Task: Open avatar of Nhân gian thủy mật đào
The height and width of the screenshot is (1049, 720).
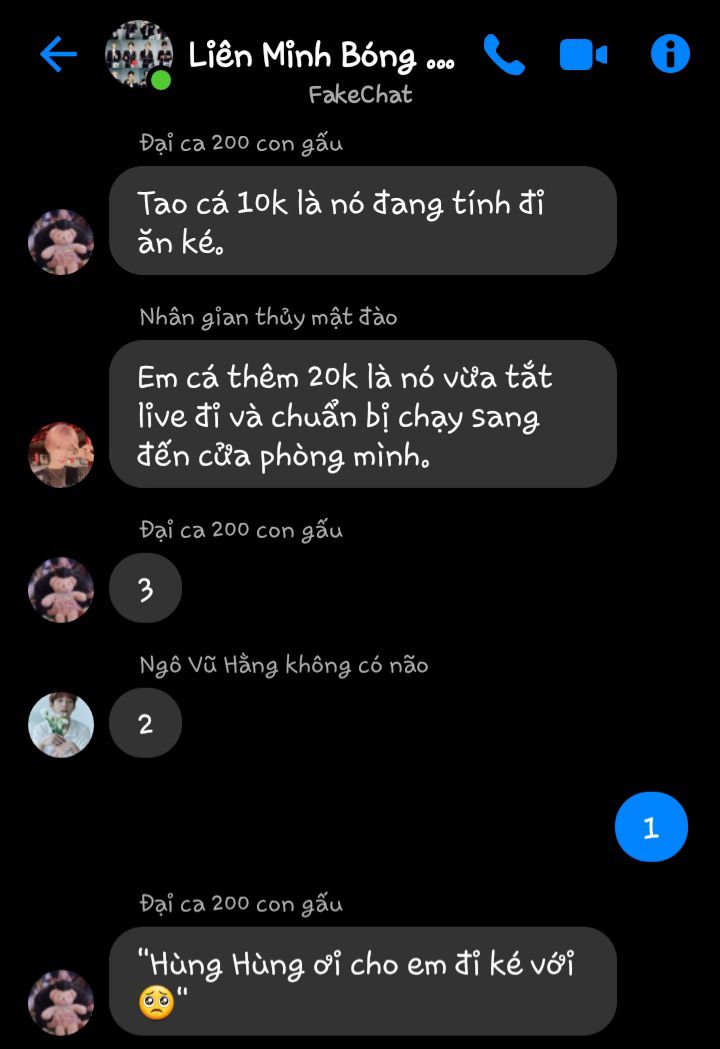Action: coord(61,454)
